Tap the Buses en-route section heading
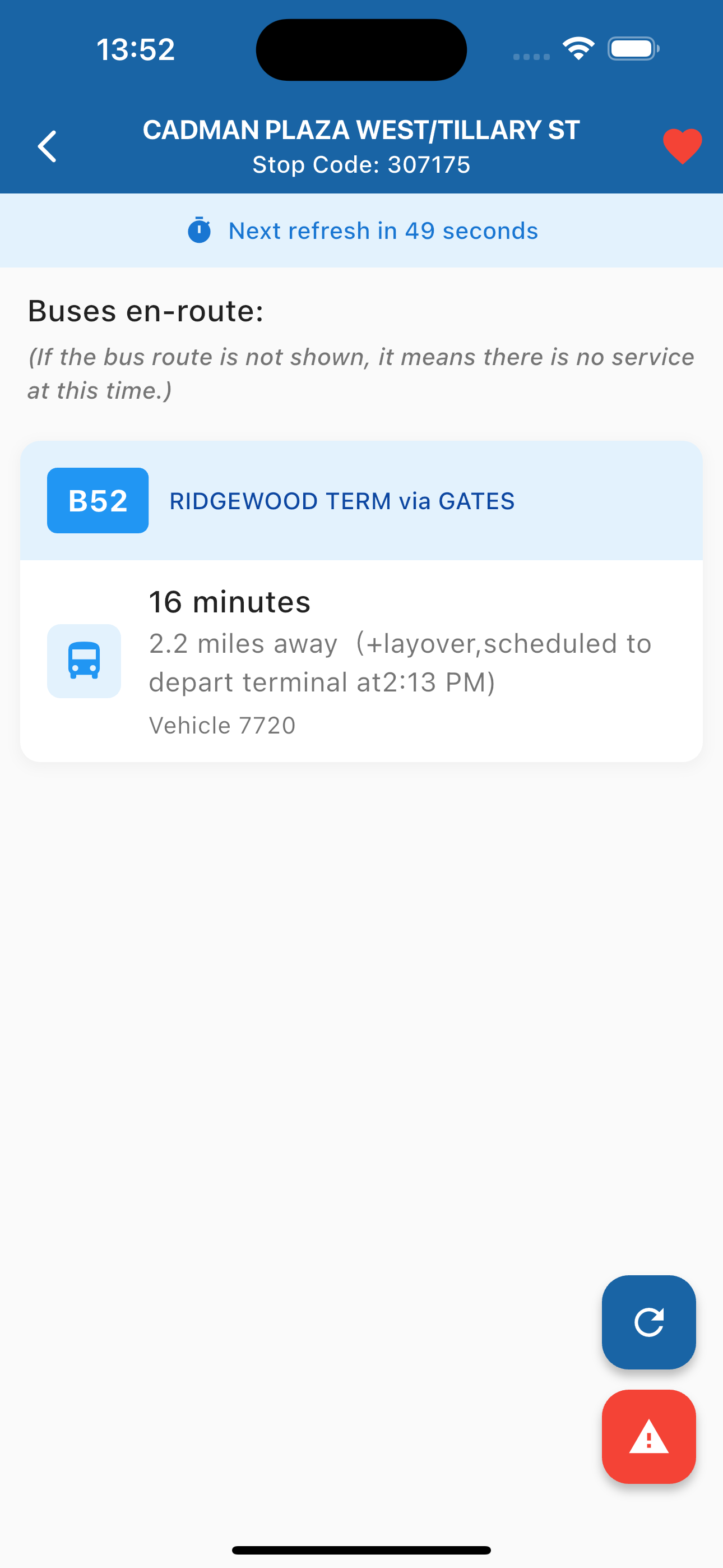Screen dimensions: 723x1568 point(145,311)
